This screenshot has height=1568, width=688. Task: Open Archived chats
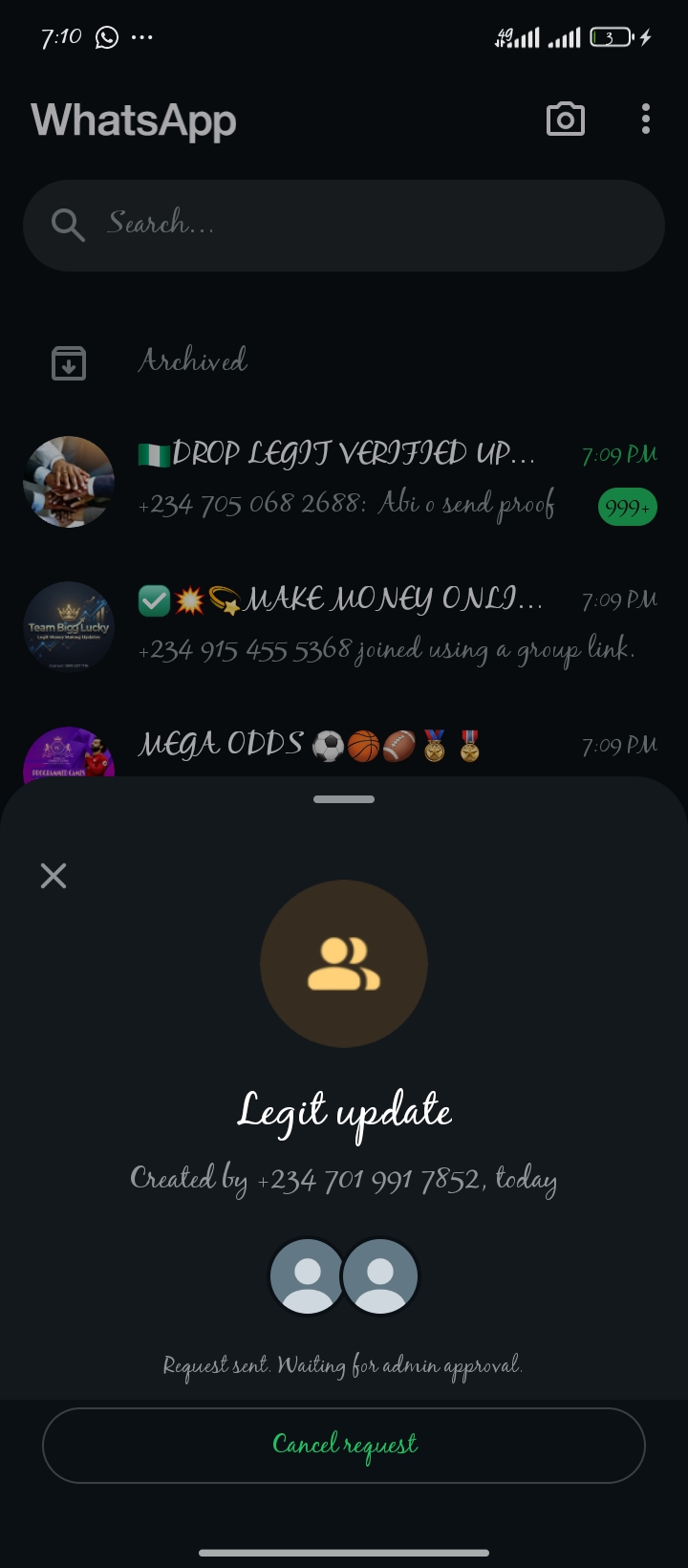pos(192,361)
